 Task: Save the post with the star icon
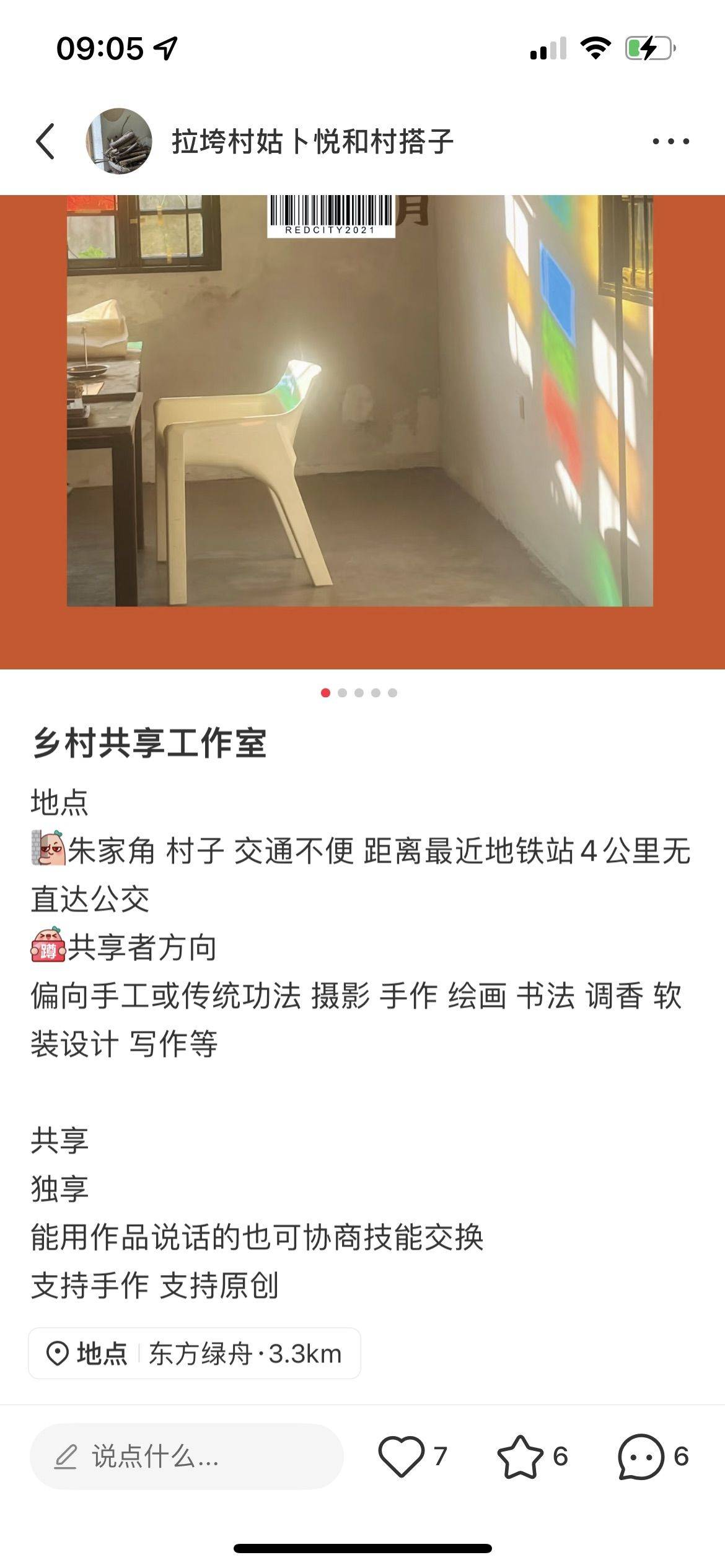[520, 1456]
